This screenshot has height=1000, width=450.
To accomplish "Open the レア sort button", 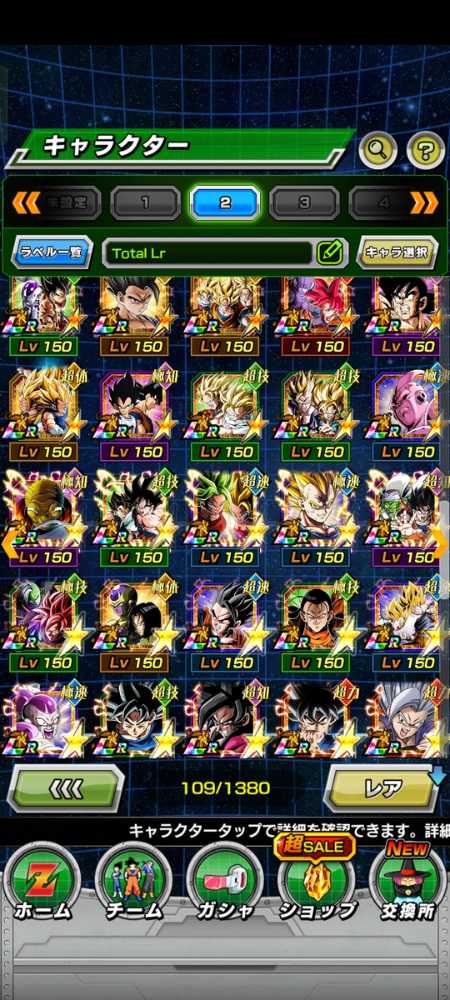I will point(382,789).
